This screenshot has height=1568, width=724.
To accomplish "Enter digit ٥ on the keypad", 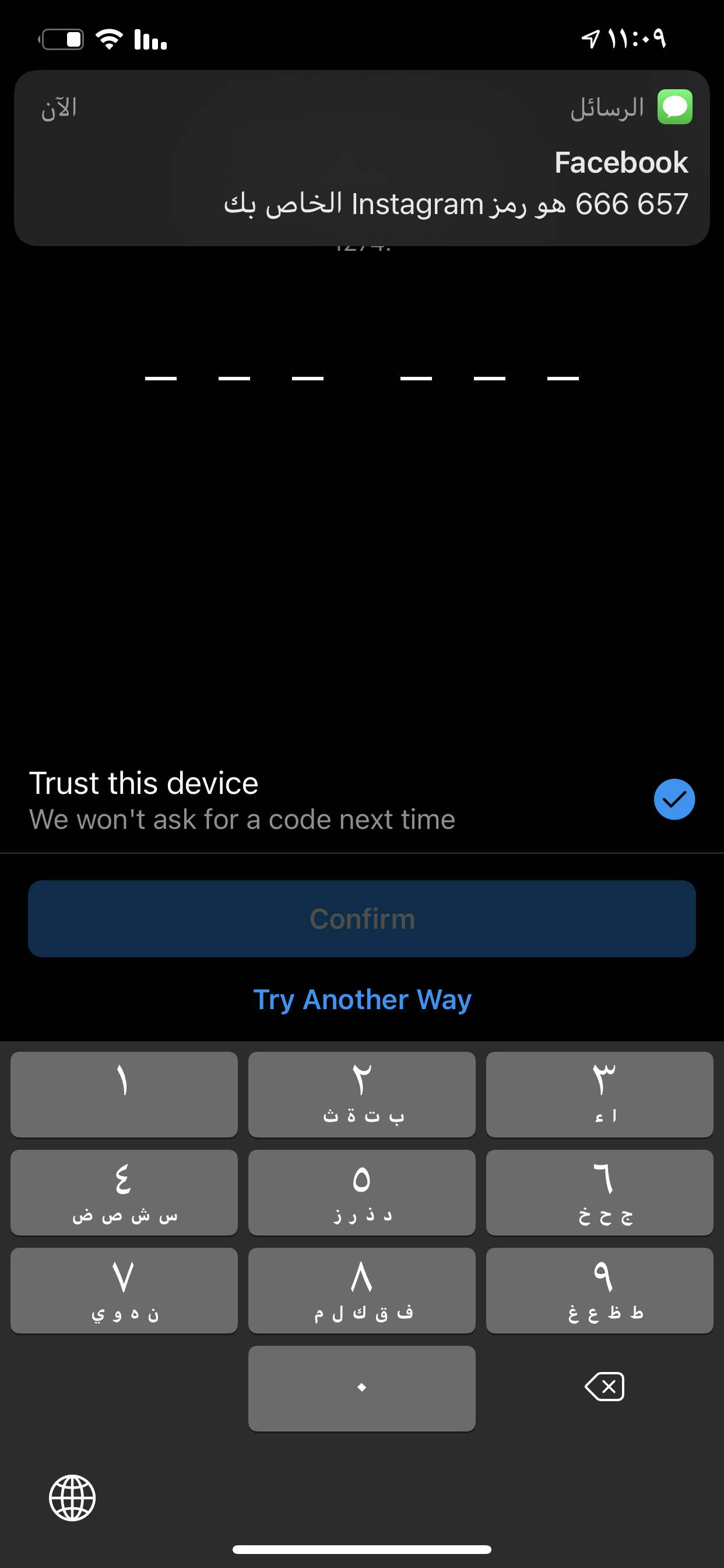I will click(x=362, y=1192).
